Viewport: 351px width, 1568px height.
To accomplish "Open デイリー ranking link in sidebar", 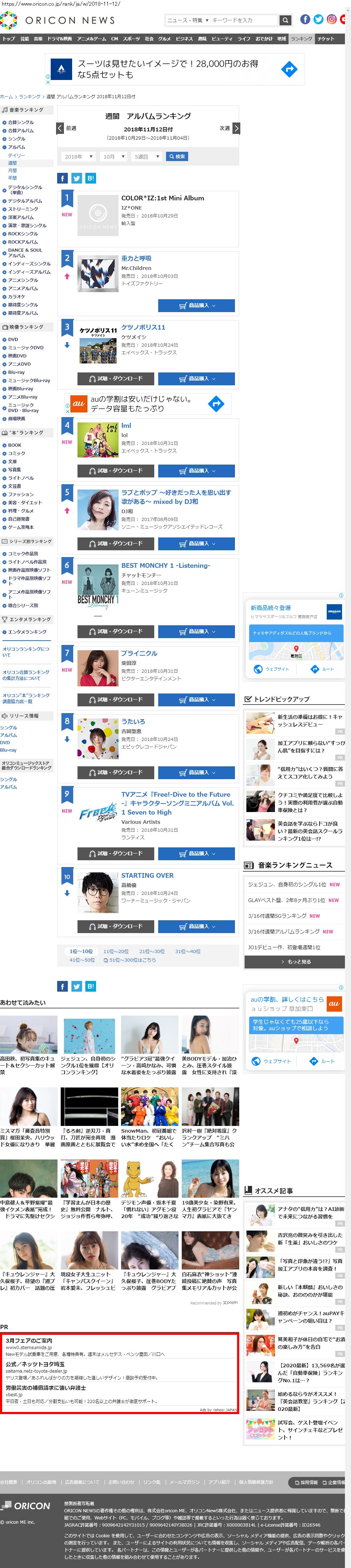I will click(16, 155).
